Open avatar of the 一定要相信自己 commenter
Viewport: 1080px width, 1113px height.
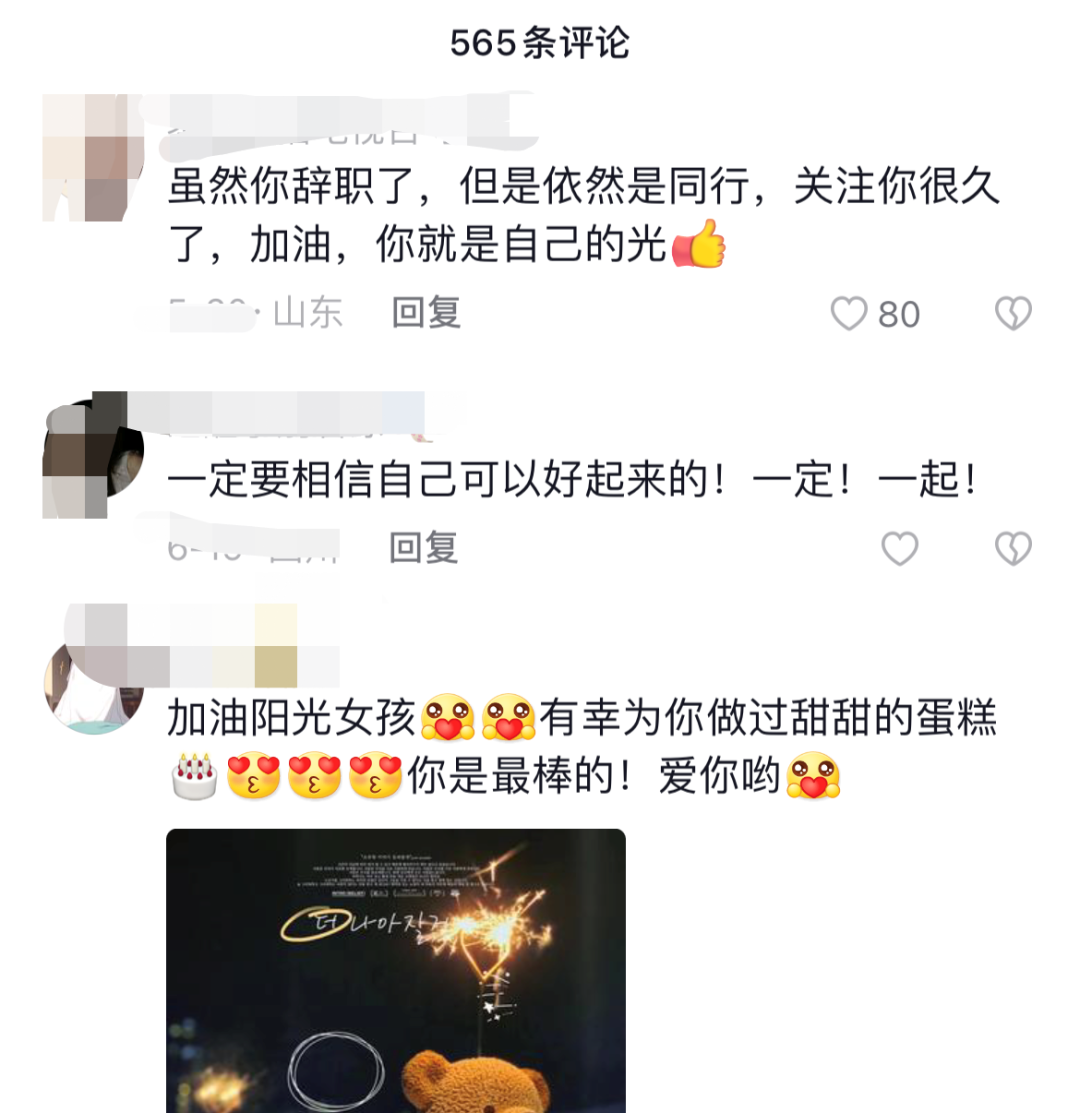point(93,458)
